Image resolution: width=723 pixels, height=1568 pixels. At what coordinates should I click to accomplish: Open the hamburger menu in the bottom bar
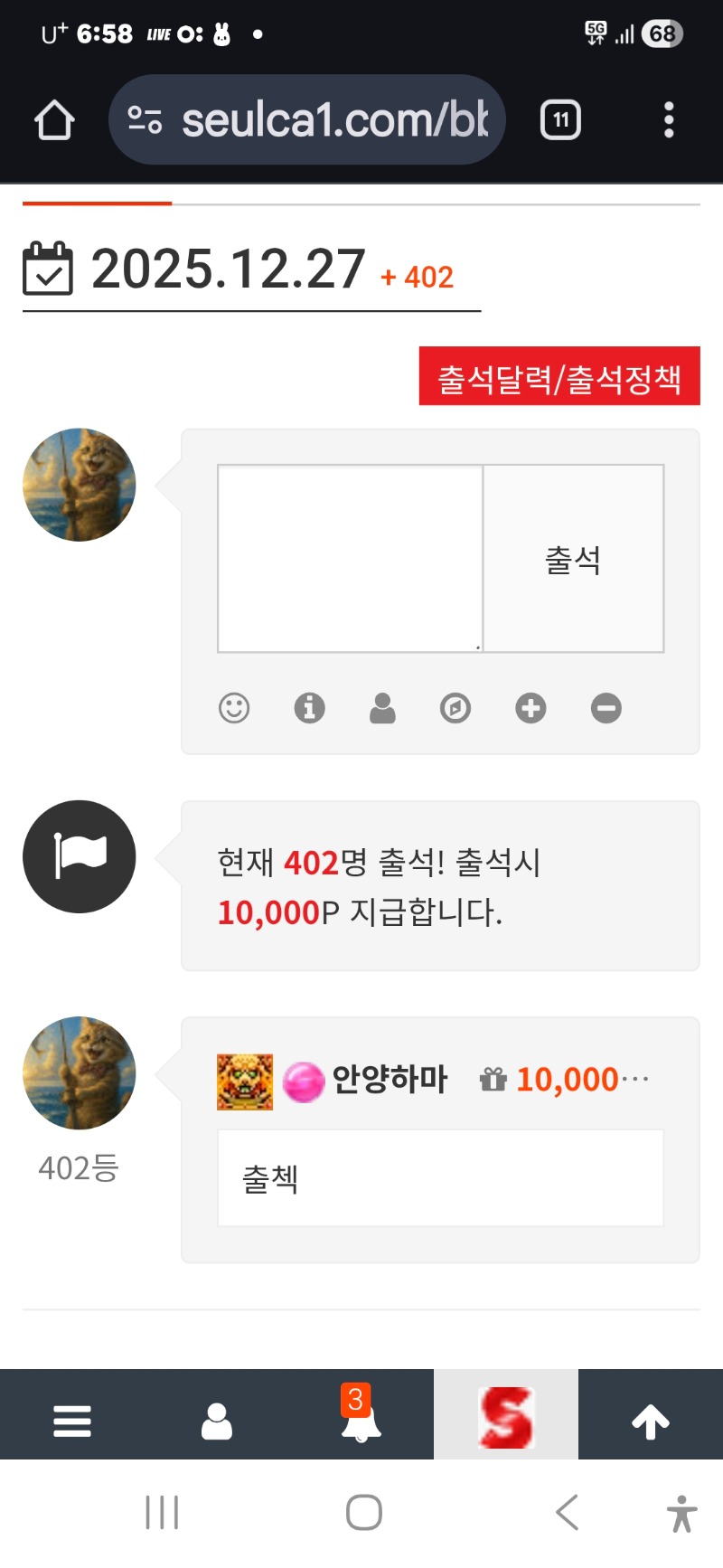72,1422
